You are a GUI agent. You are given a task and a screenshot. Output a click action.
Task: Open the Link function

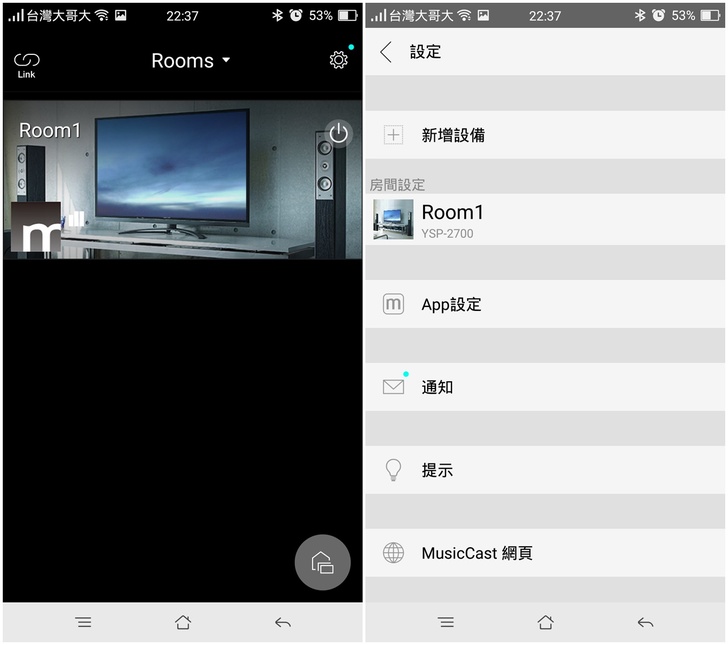[x=26, y=64]
